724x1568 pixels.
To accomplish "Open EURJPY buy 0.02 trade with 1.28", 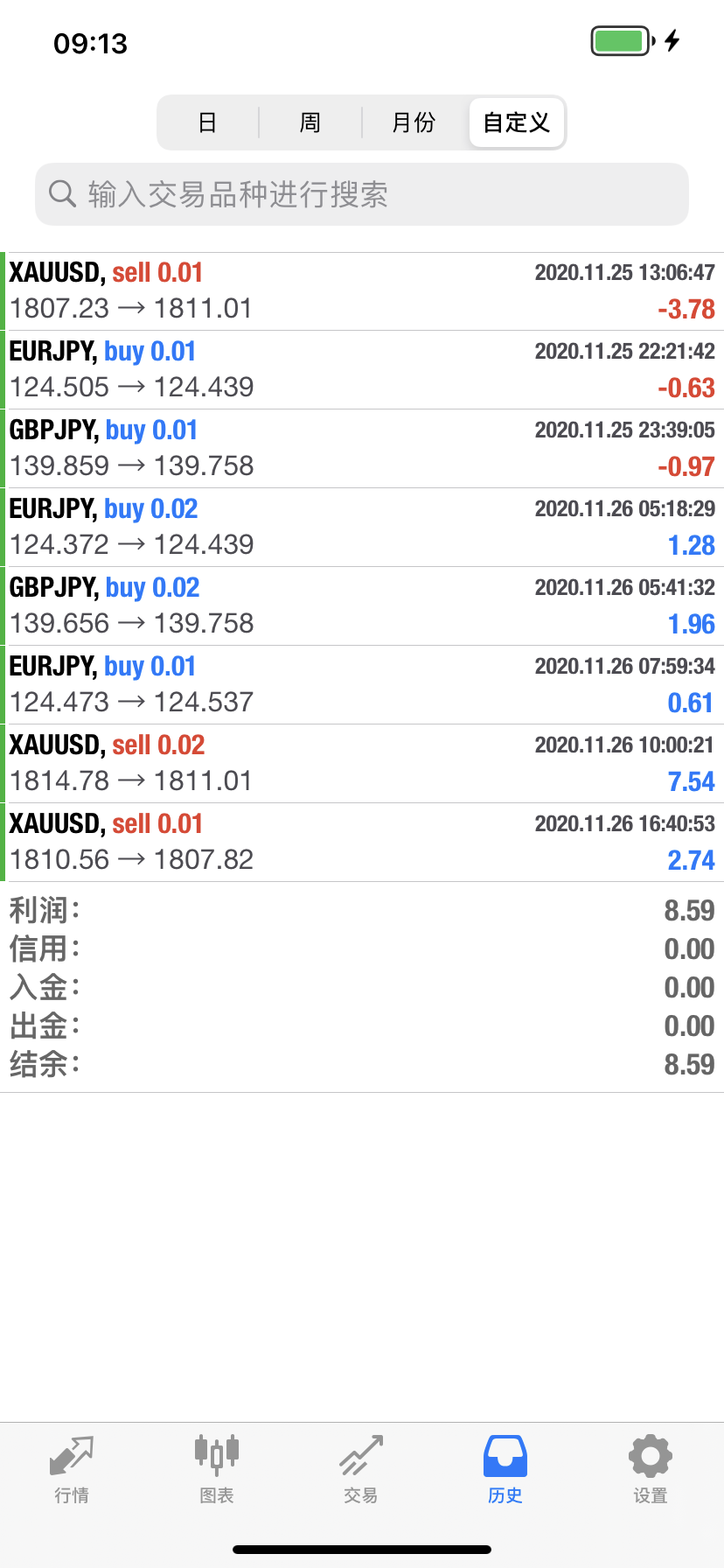I will pos(362,528).
